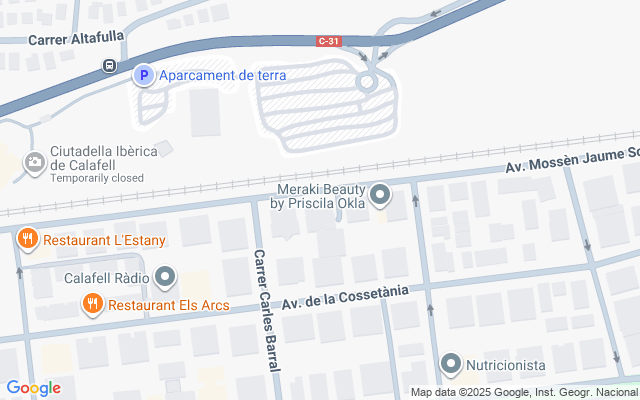Tap the bus stop icon near Carrer Altafulla
The width and height of the screenshot is (640, 400).
(109, 65)
